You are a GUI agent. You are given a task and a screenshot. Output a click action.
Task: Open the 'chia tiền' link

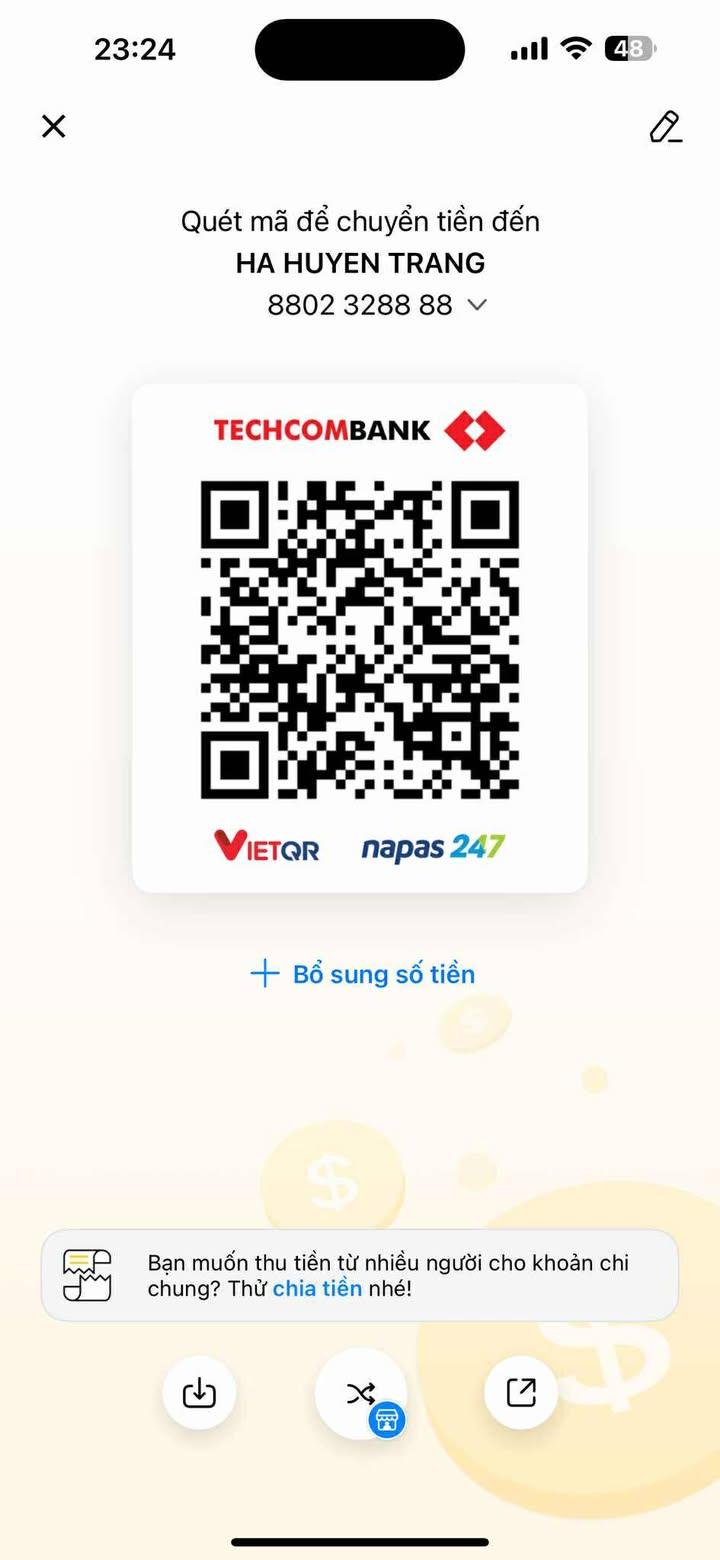click(x=317, y=1288)
